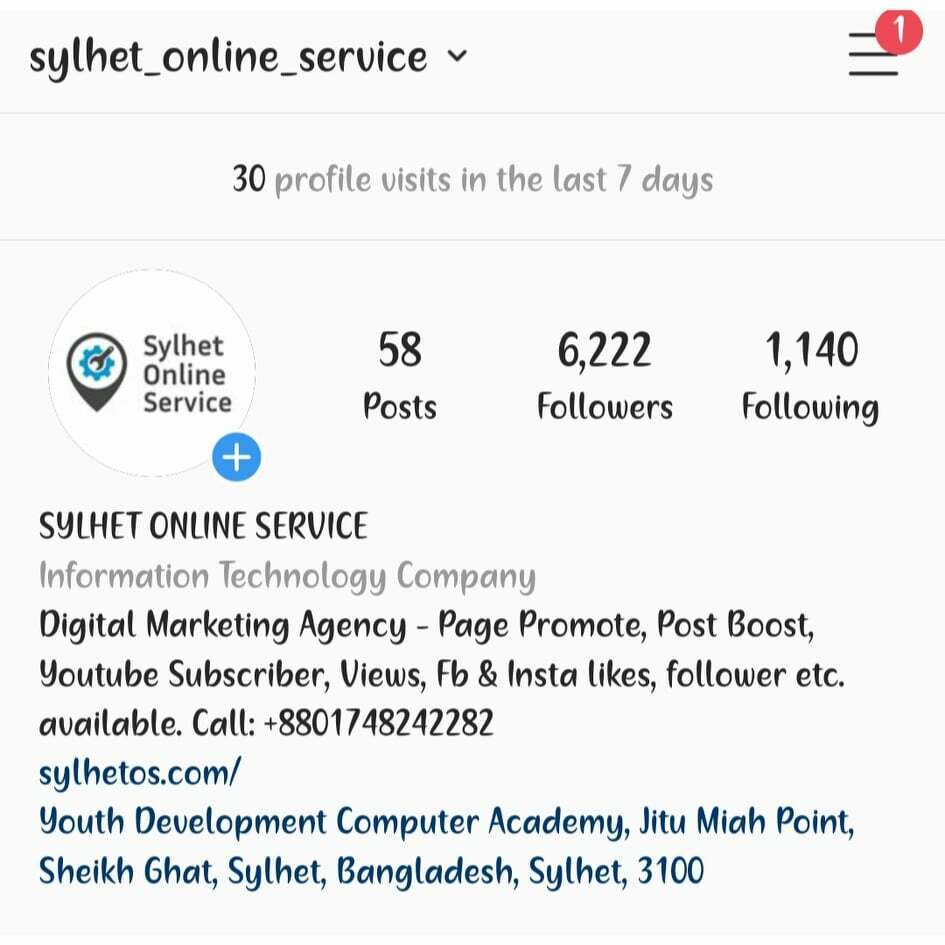Open the 1,140 Following list
Viewport: 945px width, 945px height.
point(810,376)
